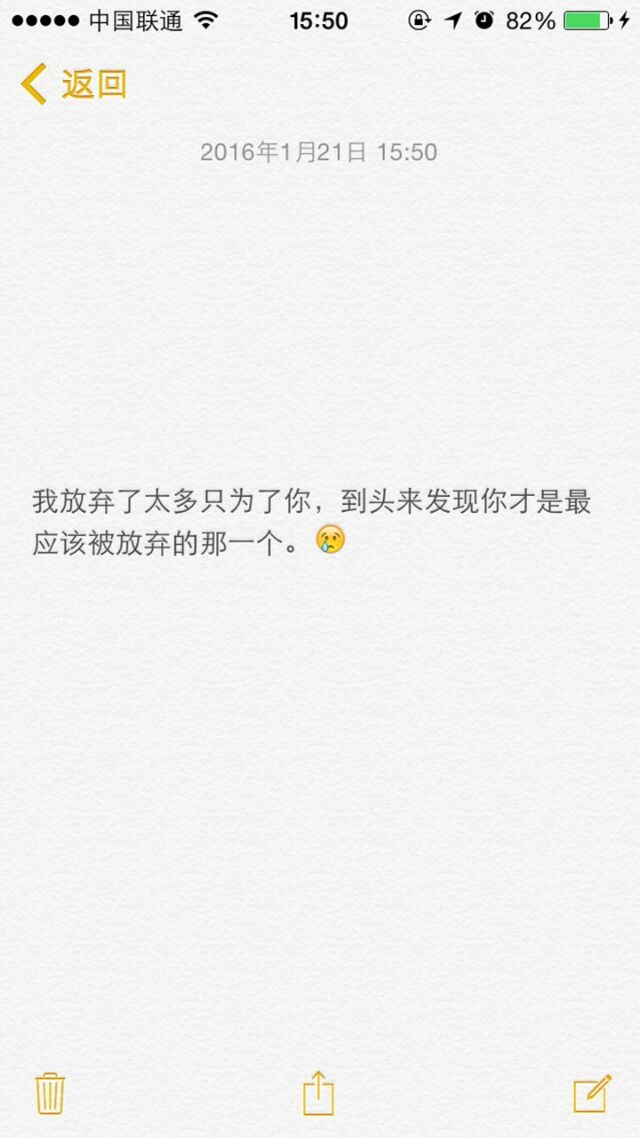
Task: Go back via the 返回 button
Action: [x=73, y=84]
